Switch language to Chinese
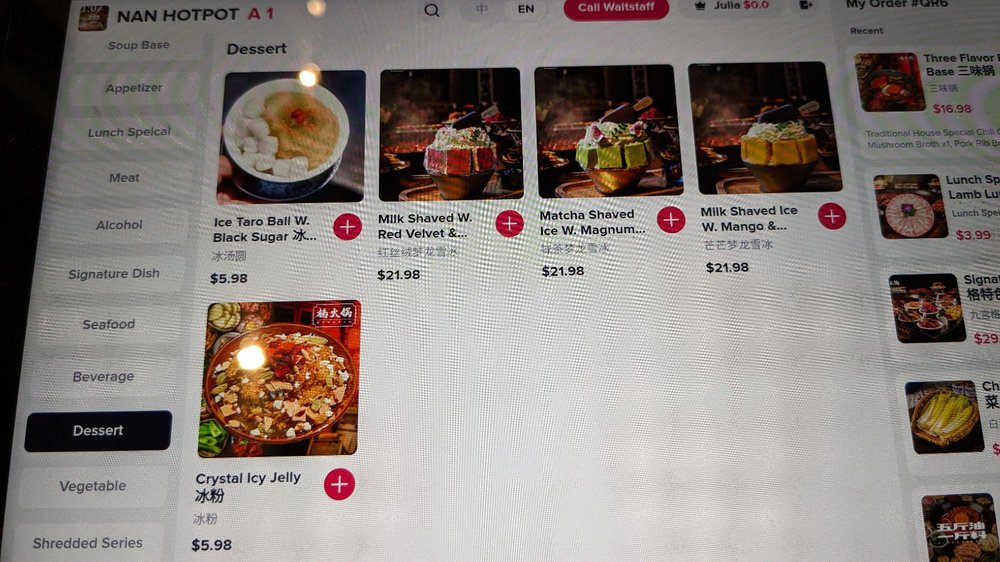The height and width of the screenshot is (562, 1000). [482, 9]
